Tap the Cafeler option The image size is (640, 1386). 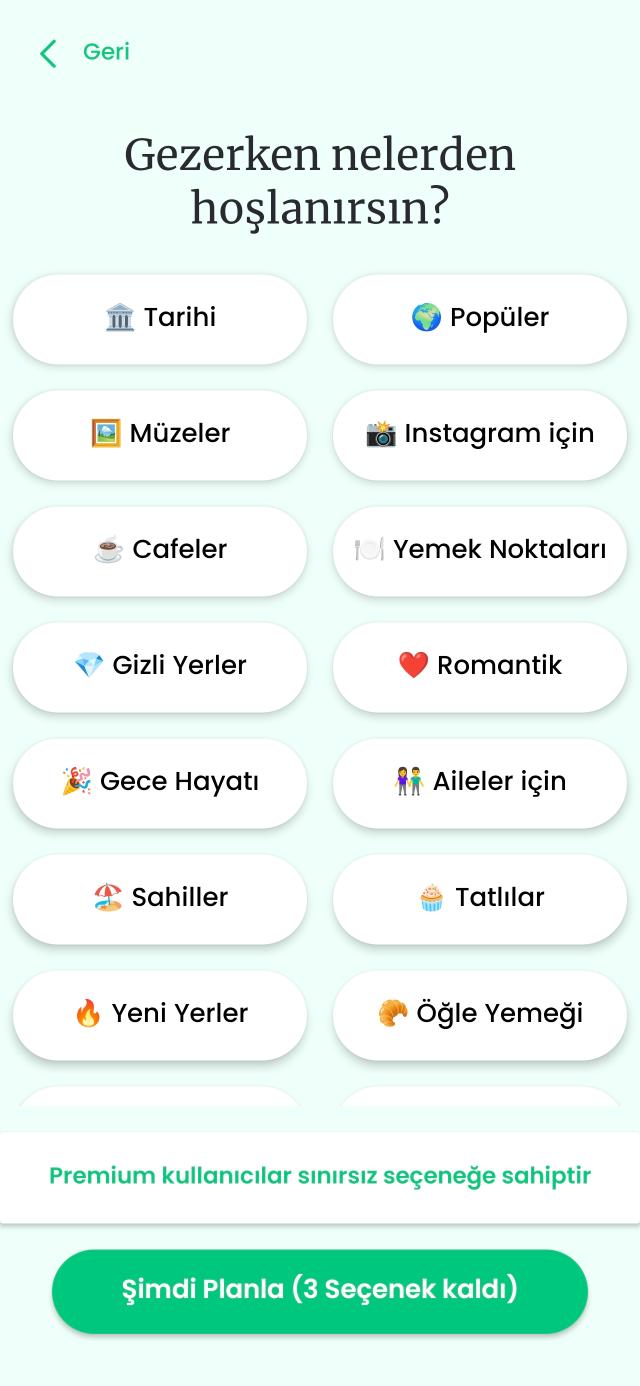(x=160, y=550)
